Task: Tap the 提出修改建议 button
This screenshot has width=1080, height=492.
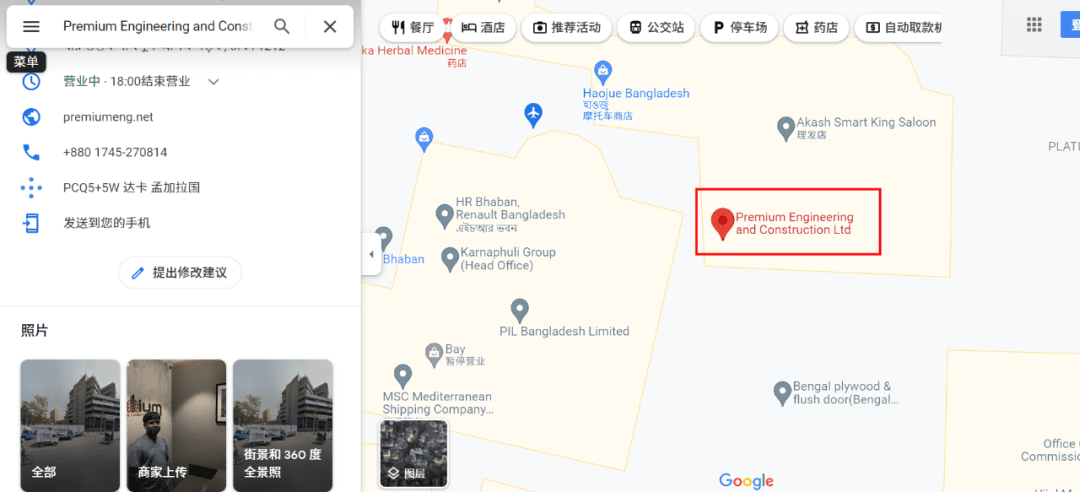Action: 180,273
